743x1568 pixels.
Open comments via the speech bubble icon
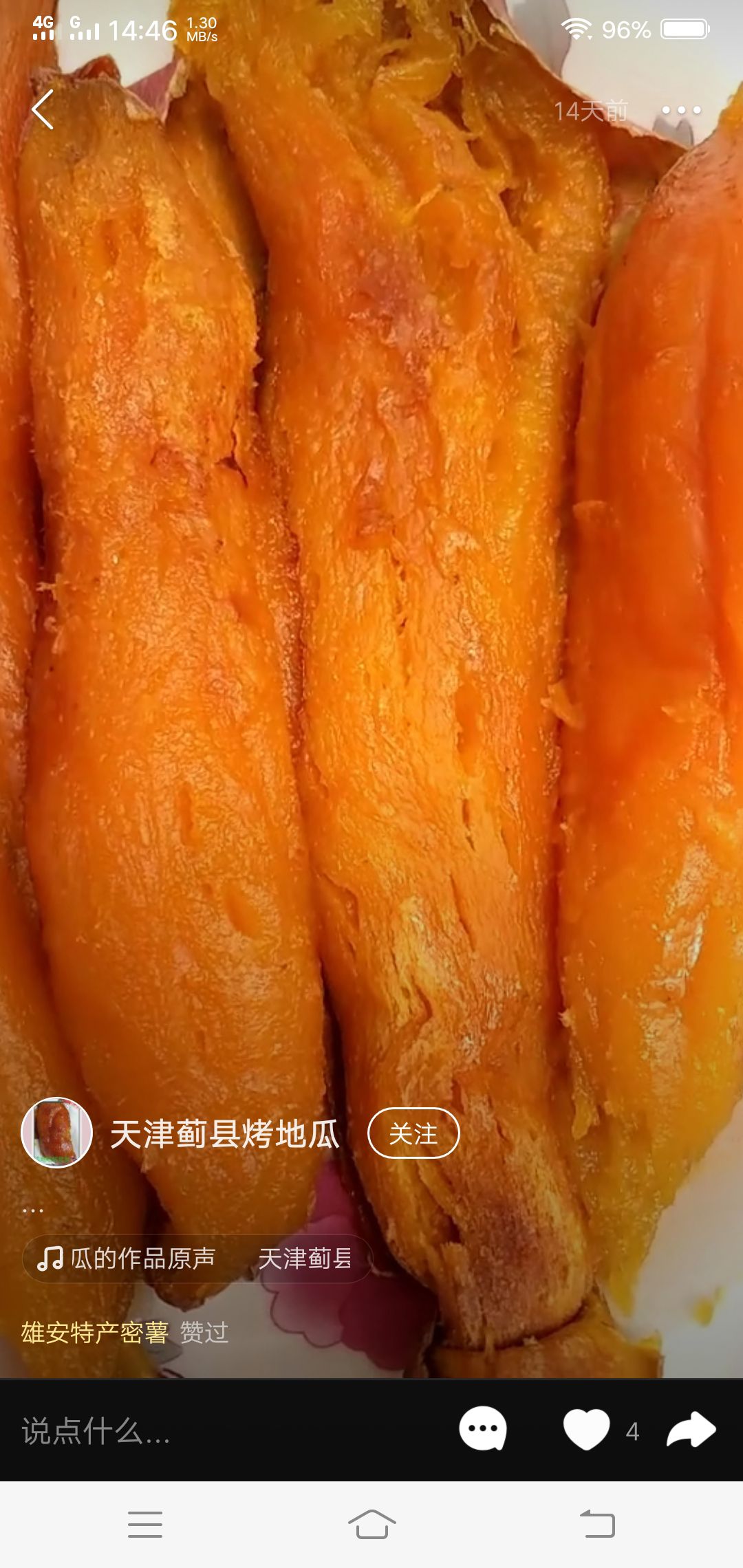click(483, 1429)
